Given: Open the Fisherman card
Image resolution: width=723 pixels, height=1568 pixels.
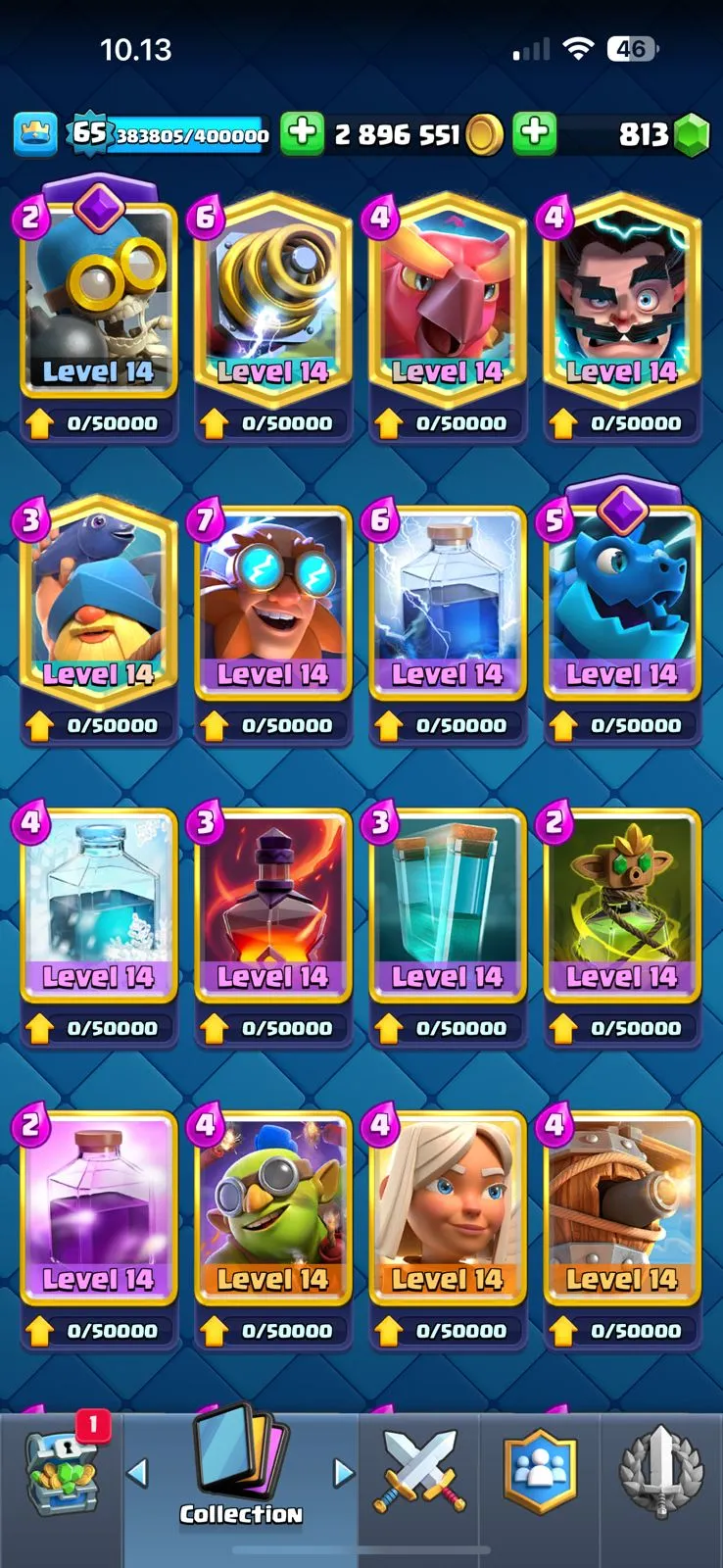Looking at the screenshot, I should pos(98,603).
